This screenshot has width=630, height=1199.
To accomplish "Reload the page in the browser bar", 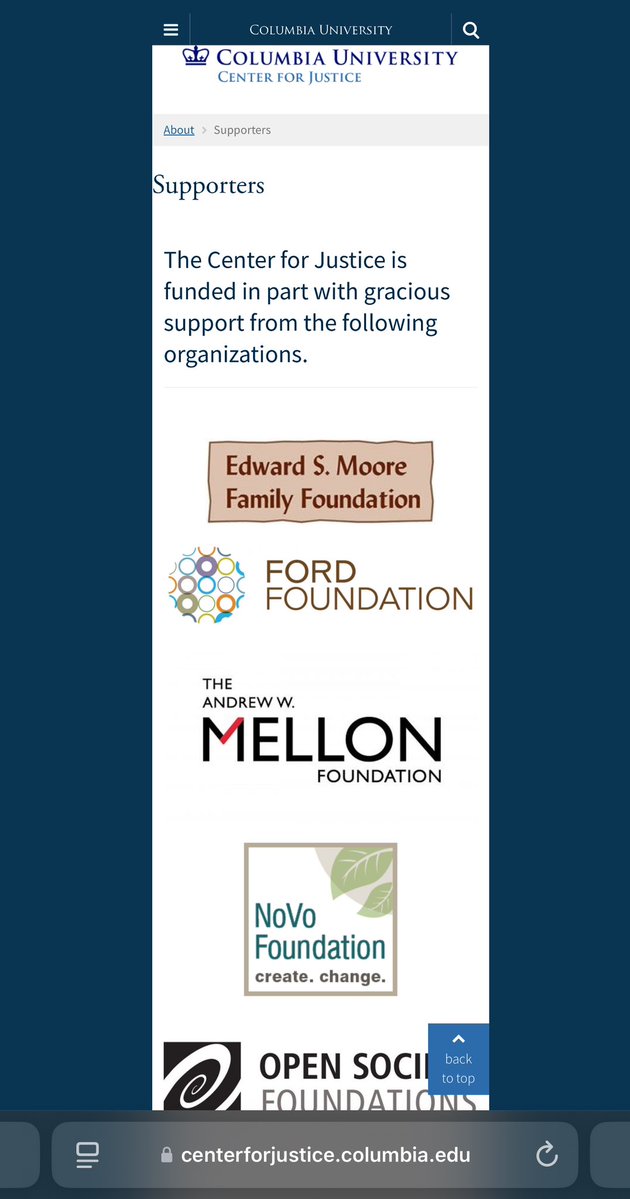I will [546, 1155].
